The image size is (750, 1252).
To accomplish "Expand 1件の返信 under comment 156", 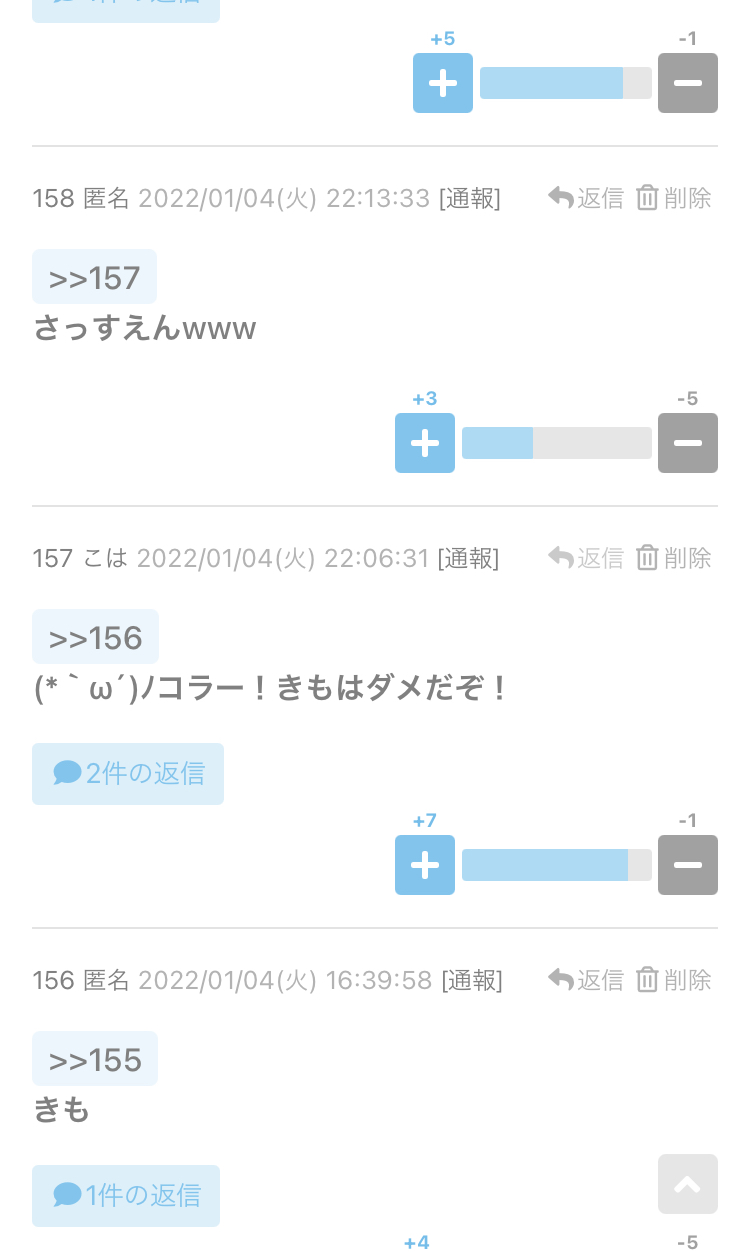I will coord(126,1195).
